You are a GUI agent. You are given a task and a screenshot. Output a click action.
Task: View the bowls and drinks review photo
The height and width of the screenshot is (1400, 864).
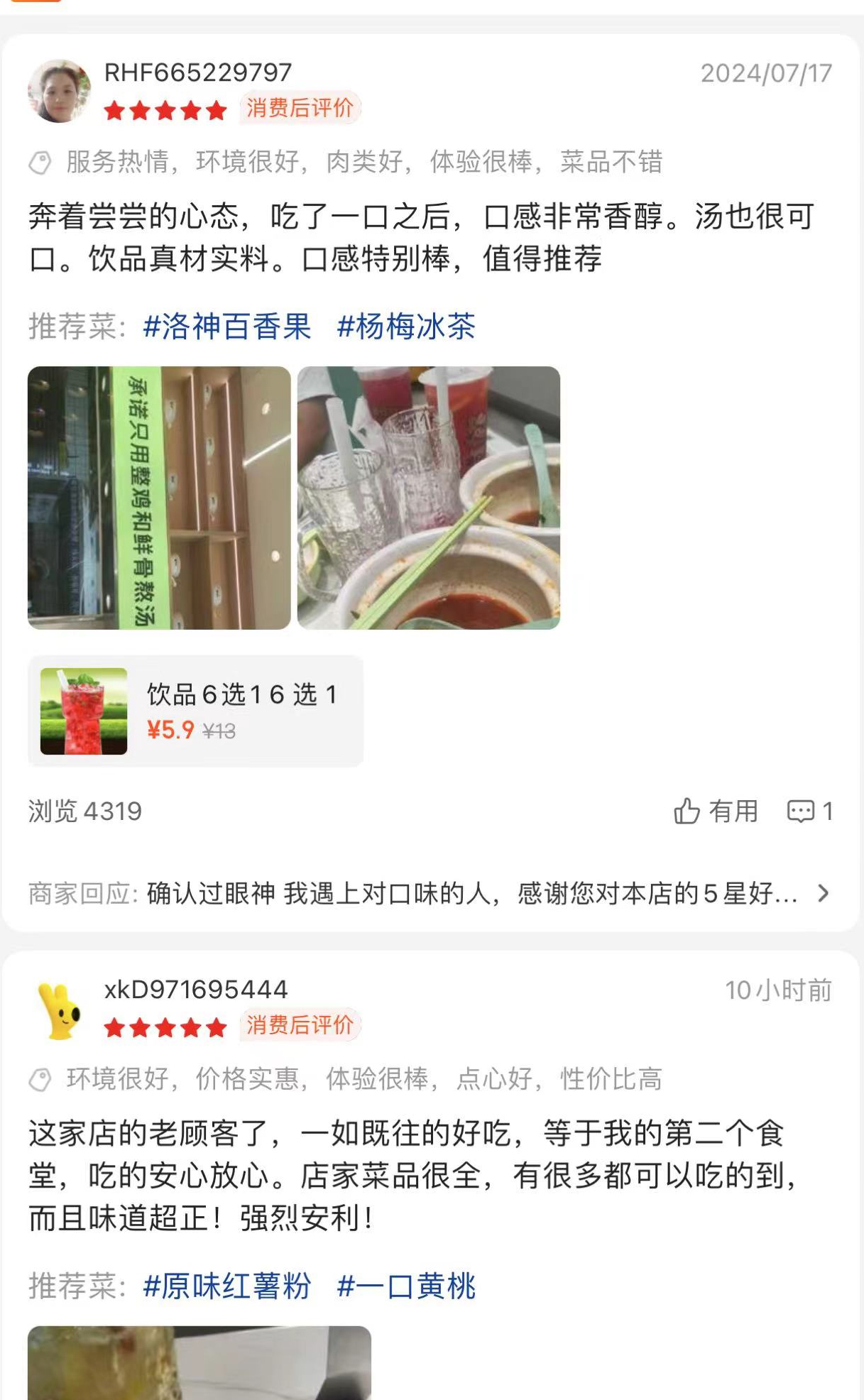(428, 498)
